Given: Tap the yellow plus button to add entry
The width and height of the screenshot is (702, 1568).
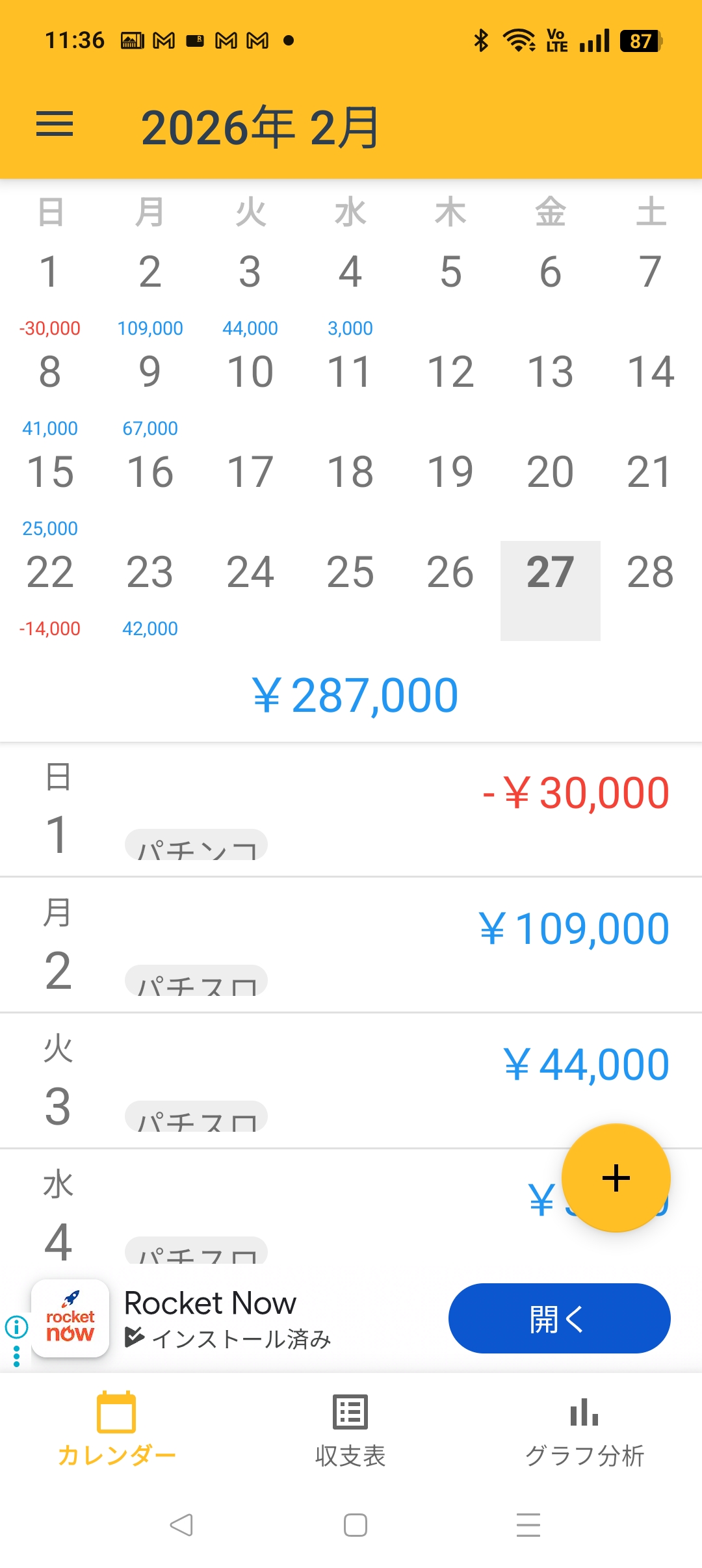Looking at the screenshot, I should click(x=616, y=1177).
